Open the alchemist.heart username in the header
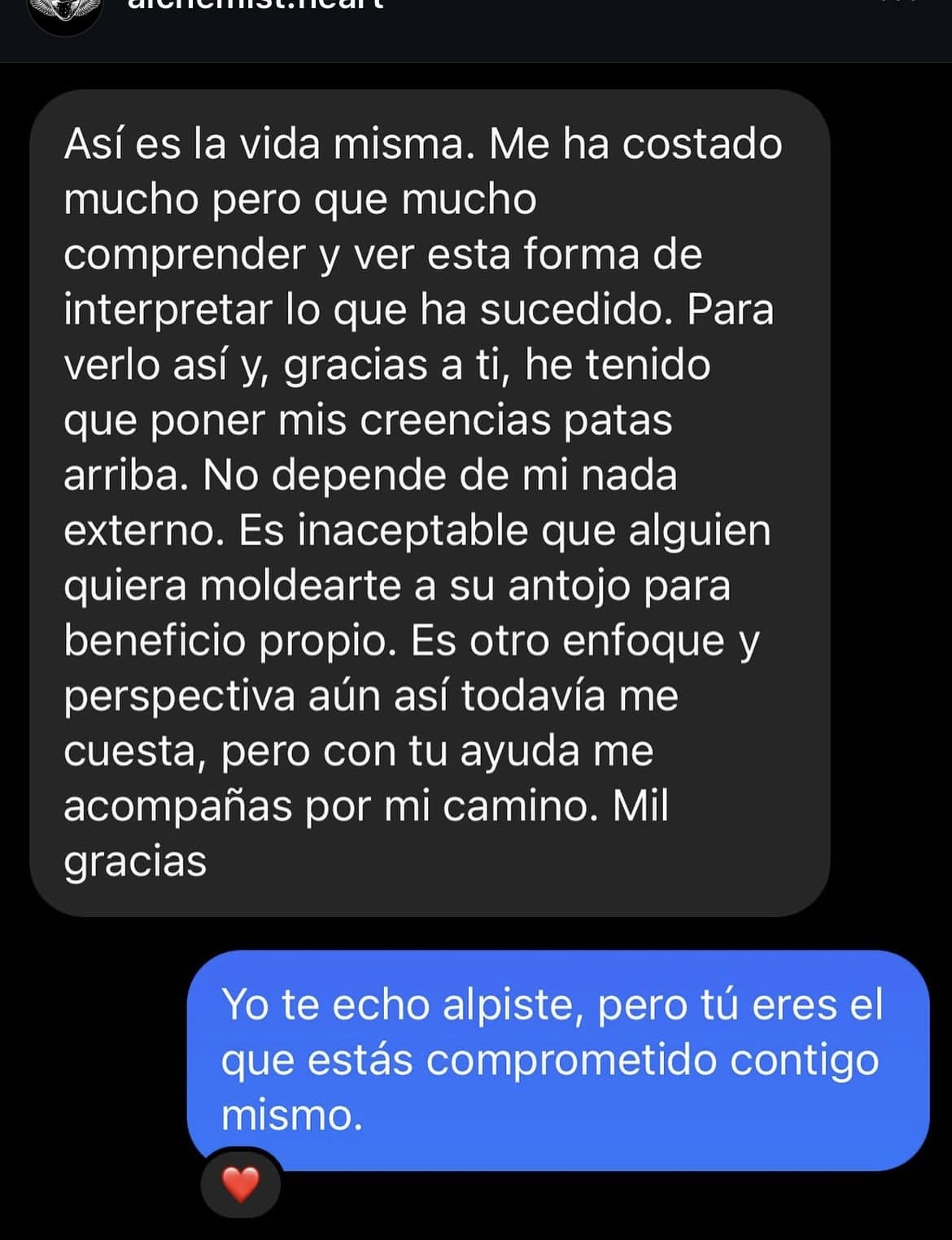The height and width of the screenshot is (1240, 952). tap(256, 5)
